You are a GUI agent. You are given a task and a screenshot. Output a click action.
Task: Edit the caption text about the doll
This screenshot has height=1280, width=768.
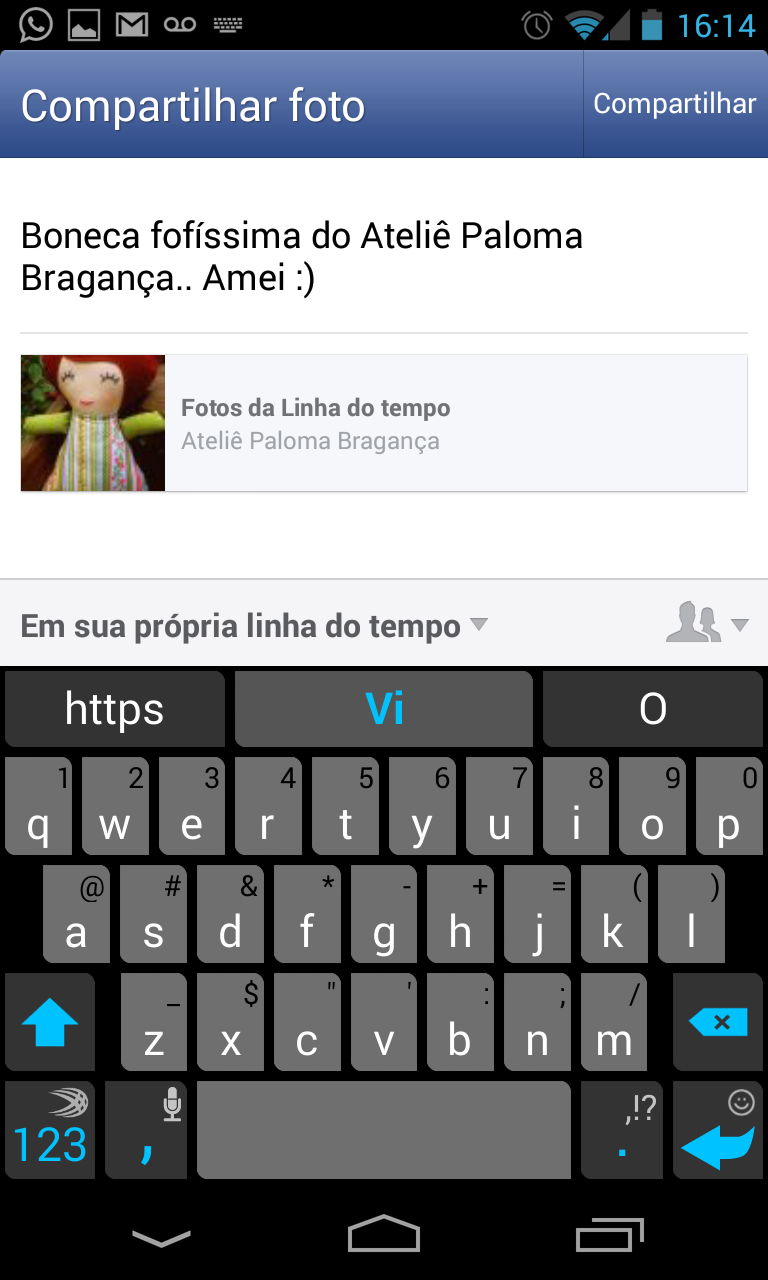(300, 257)
